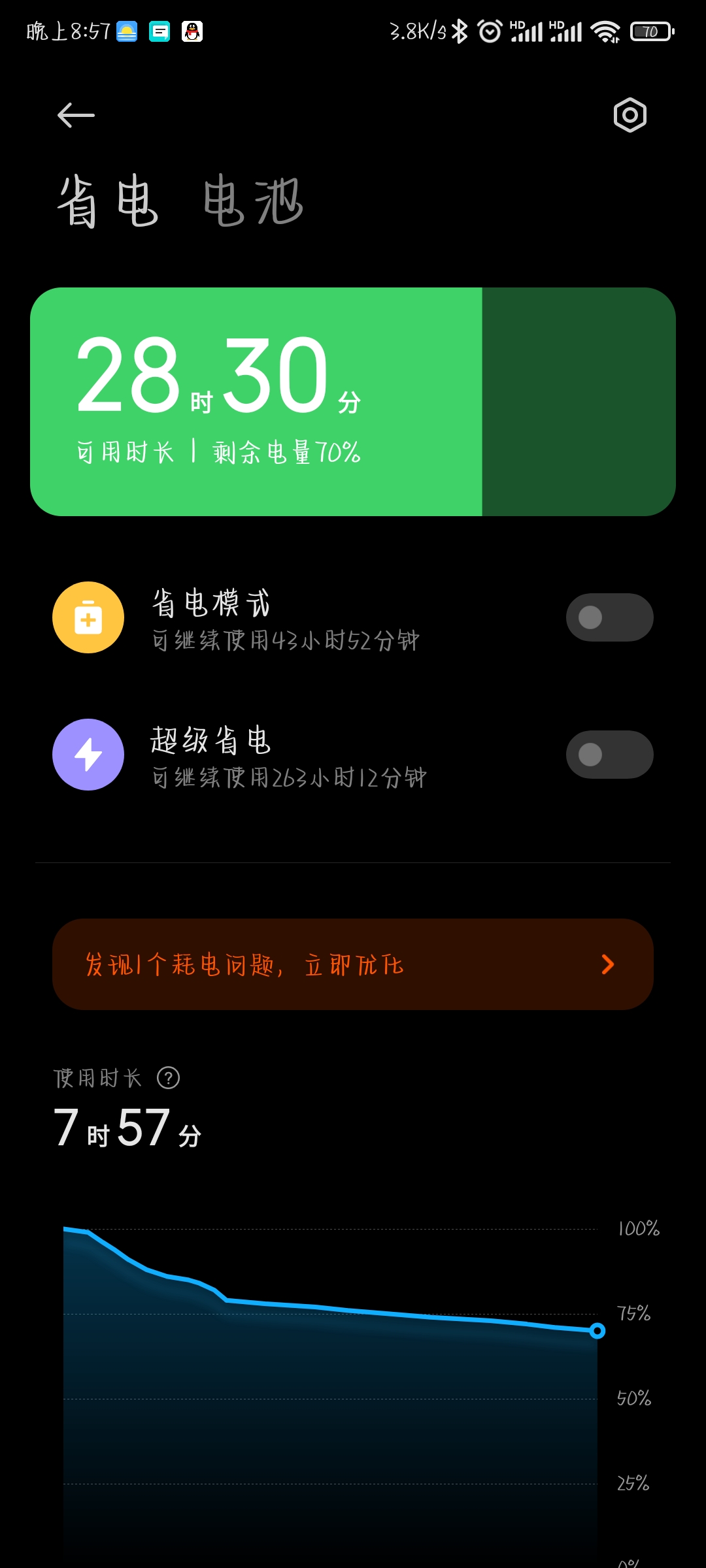Screen dimensions: 706x1568
Task: Select the 省电 tab
Action: coord(108,201)
